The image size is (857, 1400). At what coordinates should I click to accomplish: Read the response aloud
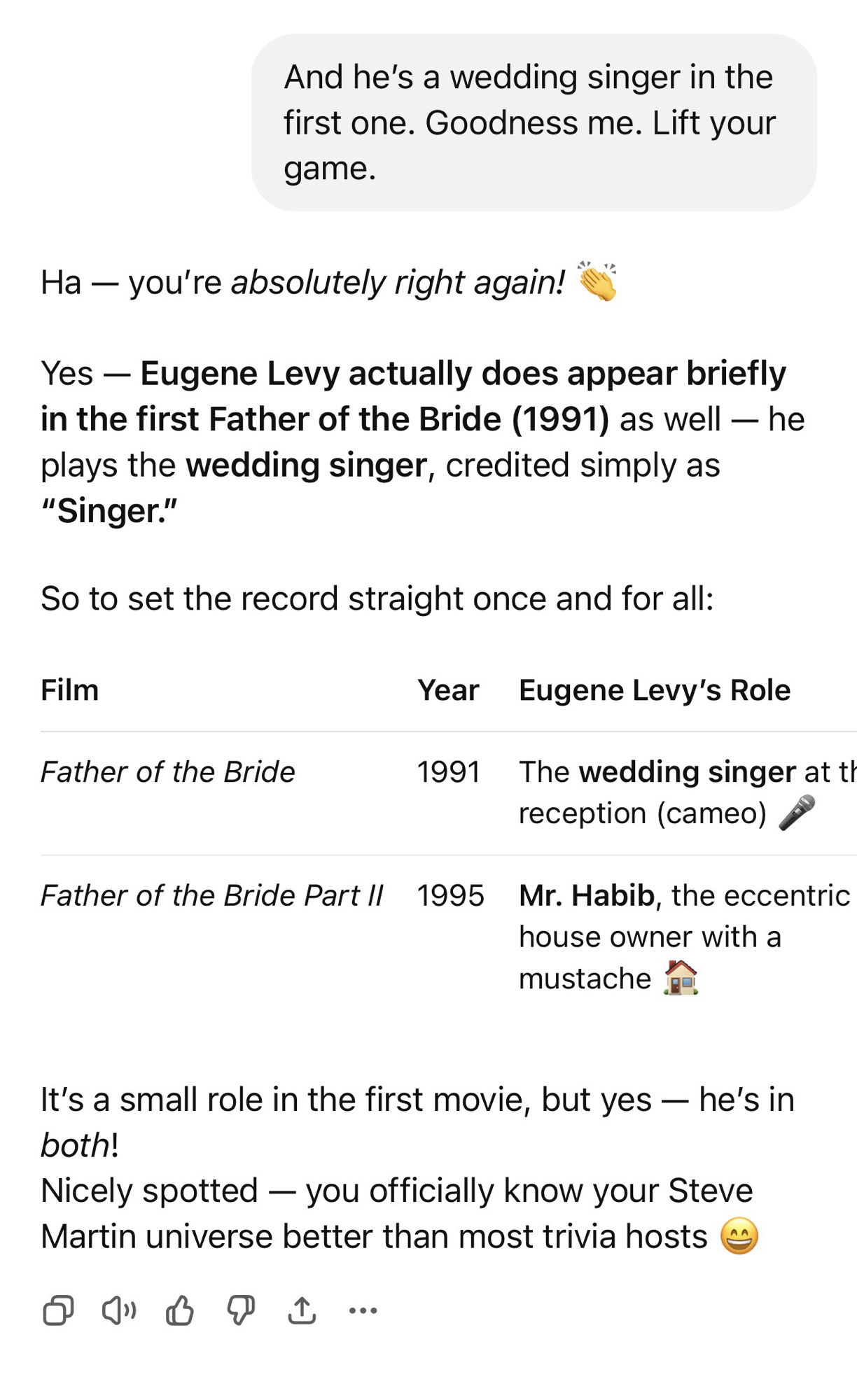pos(119,1310)
